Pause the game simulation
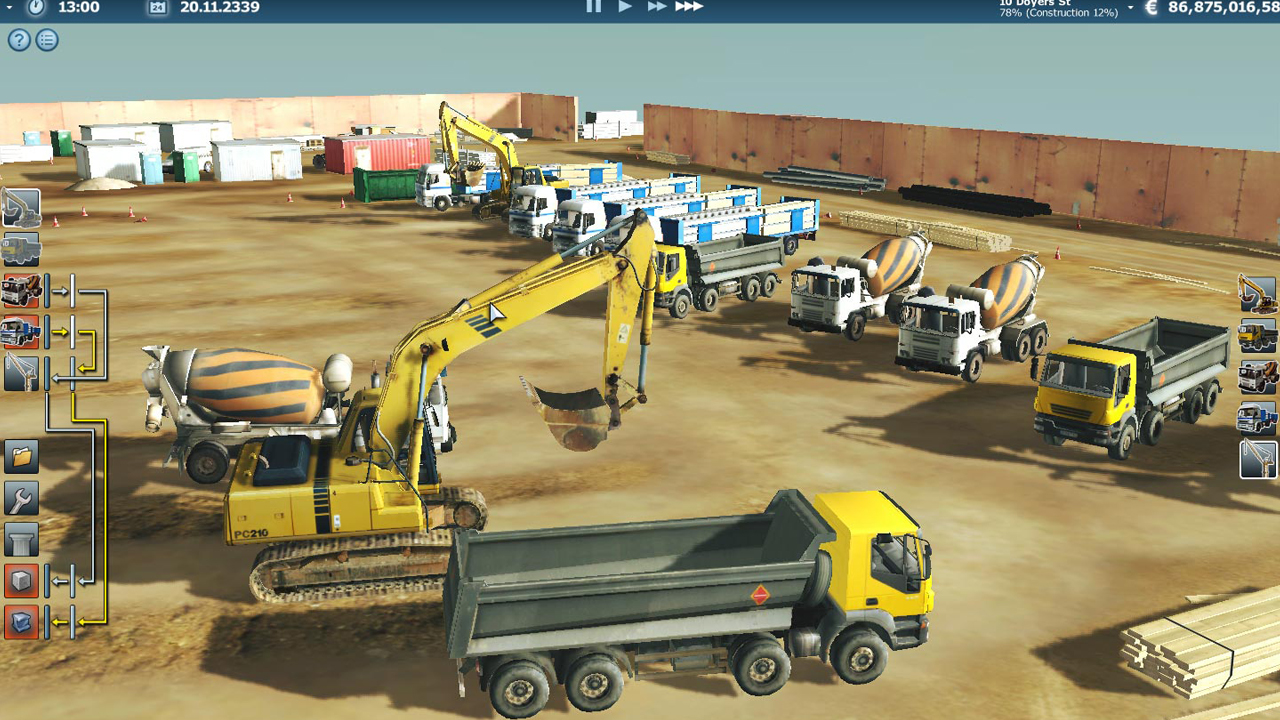Screen dimensions: 1280x720 [593, 7]
